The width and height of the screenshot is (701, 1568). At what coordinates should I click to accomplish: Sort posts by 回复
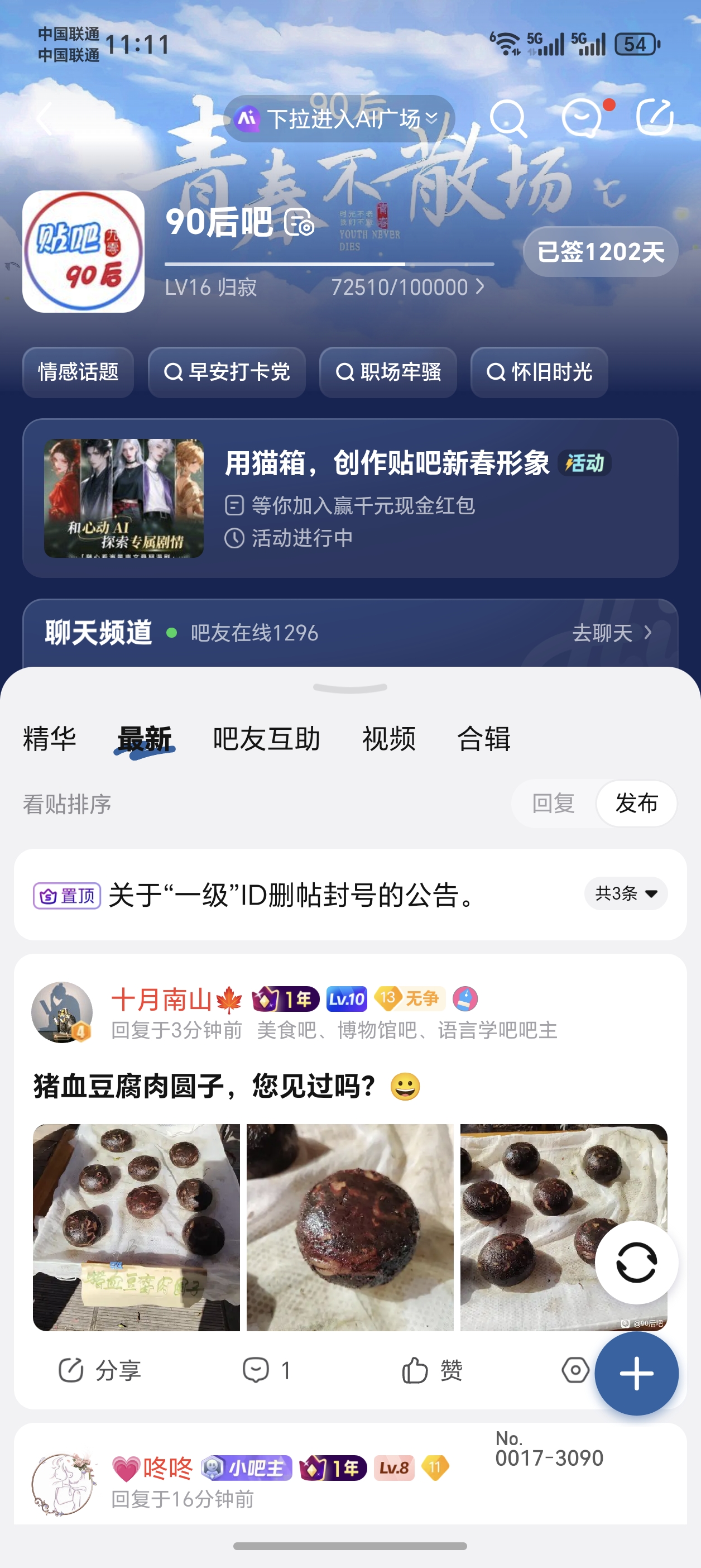point(553,804)
